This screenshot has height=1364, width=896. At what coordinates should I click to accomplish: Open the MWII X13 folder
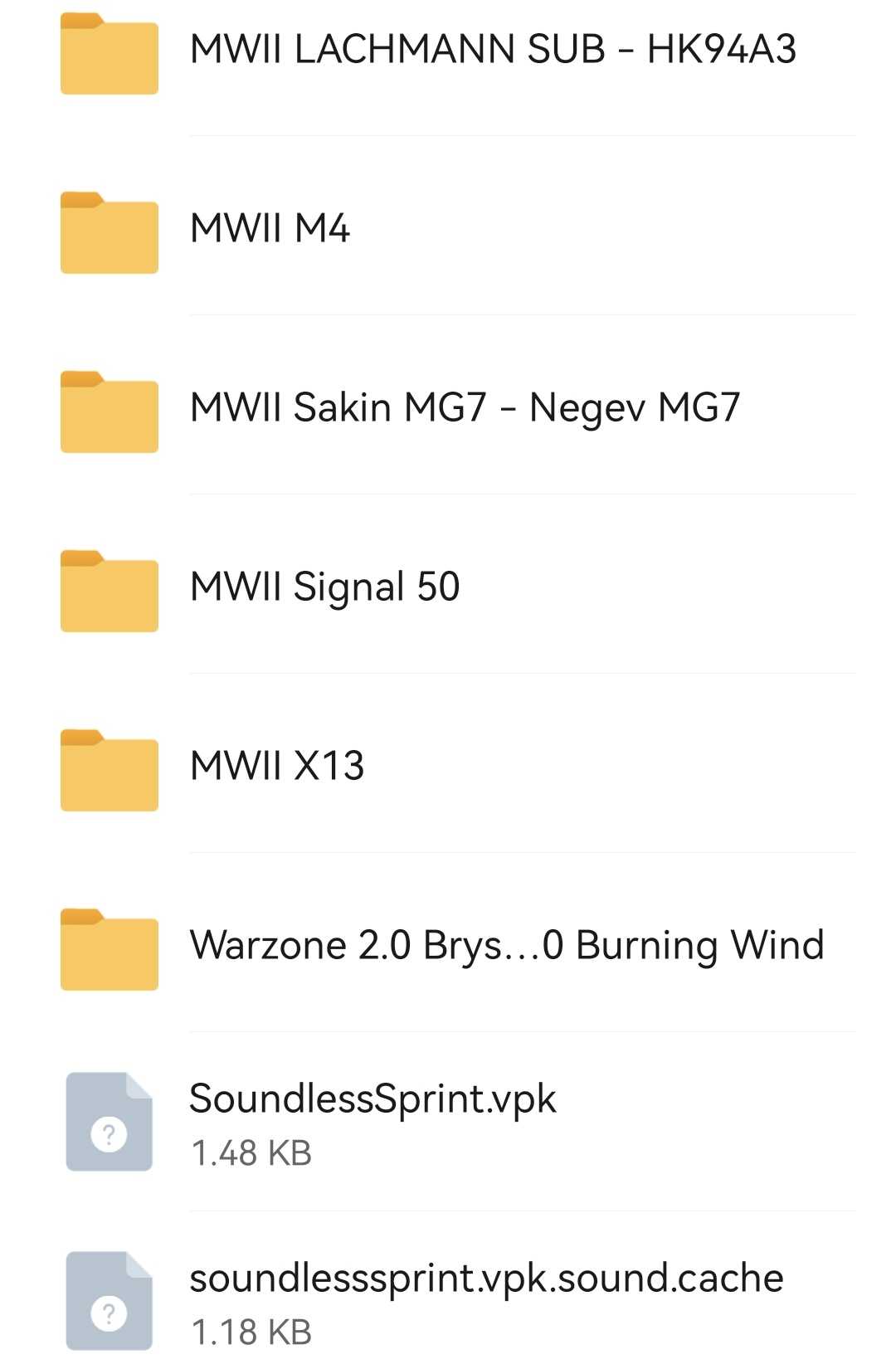pos(277,767)
